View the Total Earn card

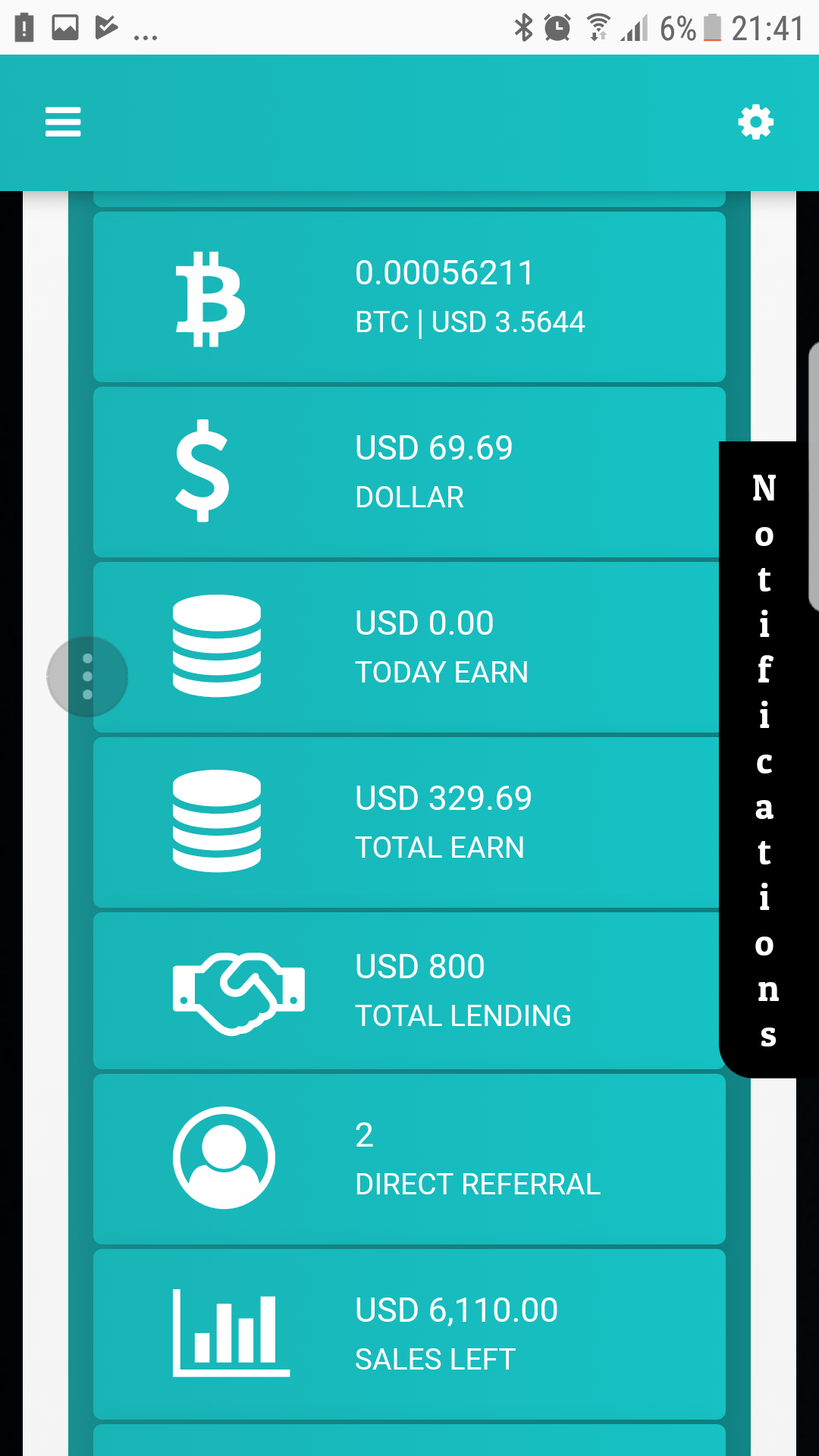409,823
